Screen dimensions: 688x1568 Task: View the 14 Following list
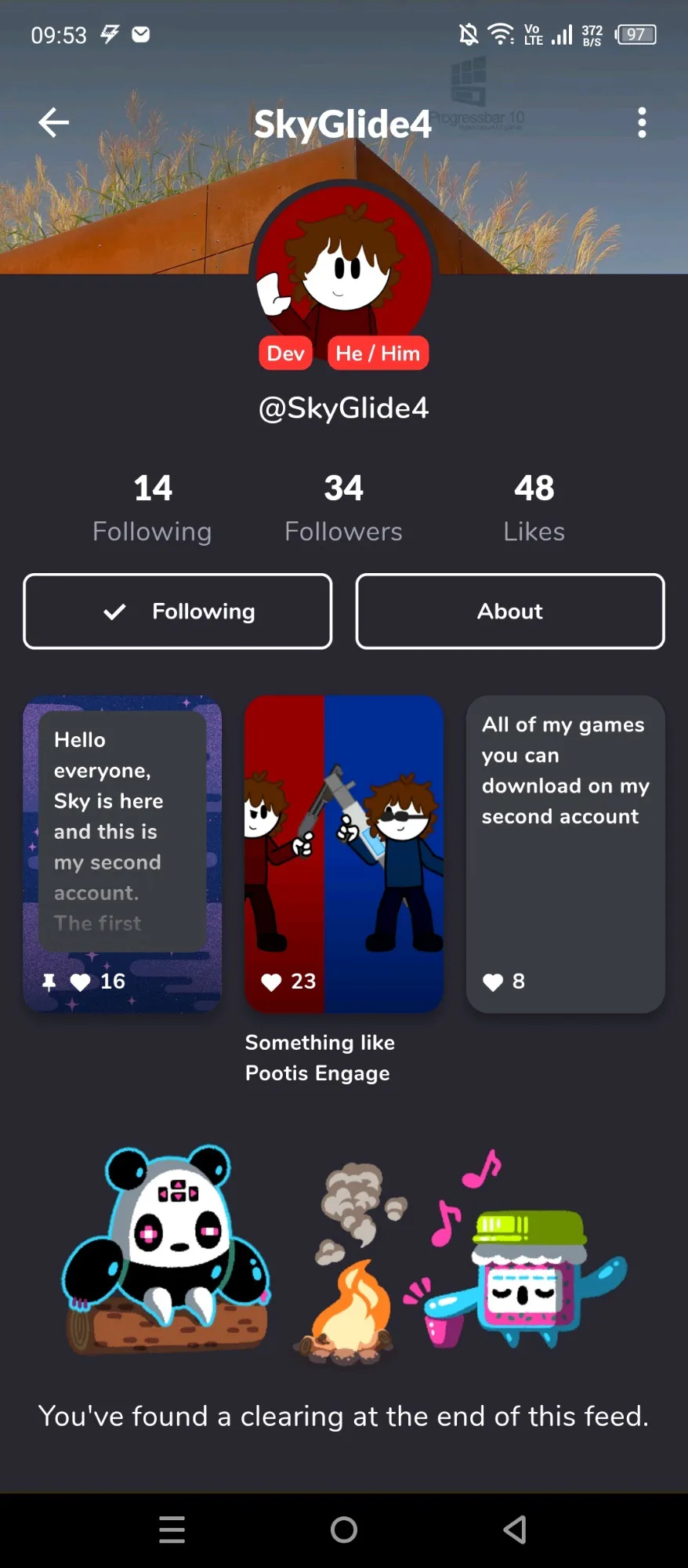pyautogui.click(x=152, y=508)
